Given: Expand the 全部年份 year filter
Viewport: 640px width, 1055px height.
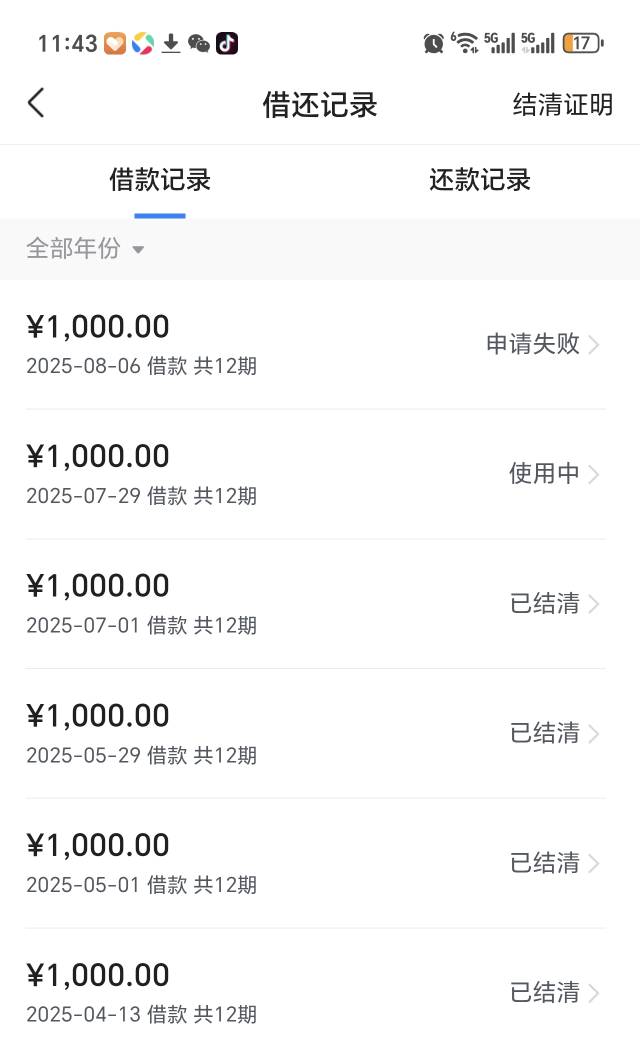Looking at the screenshot, I should [x=86, y=248].
